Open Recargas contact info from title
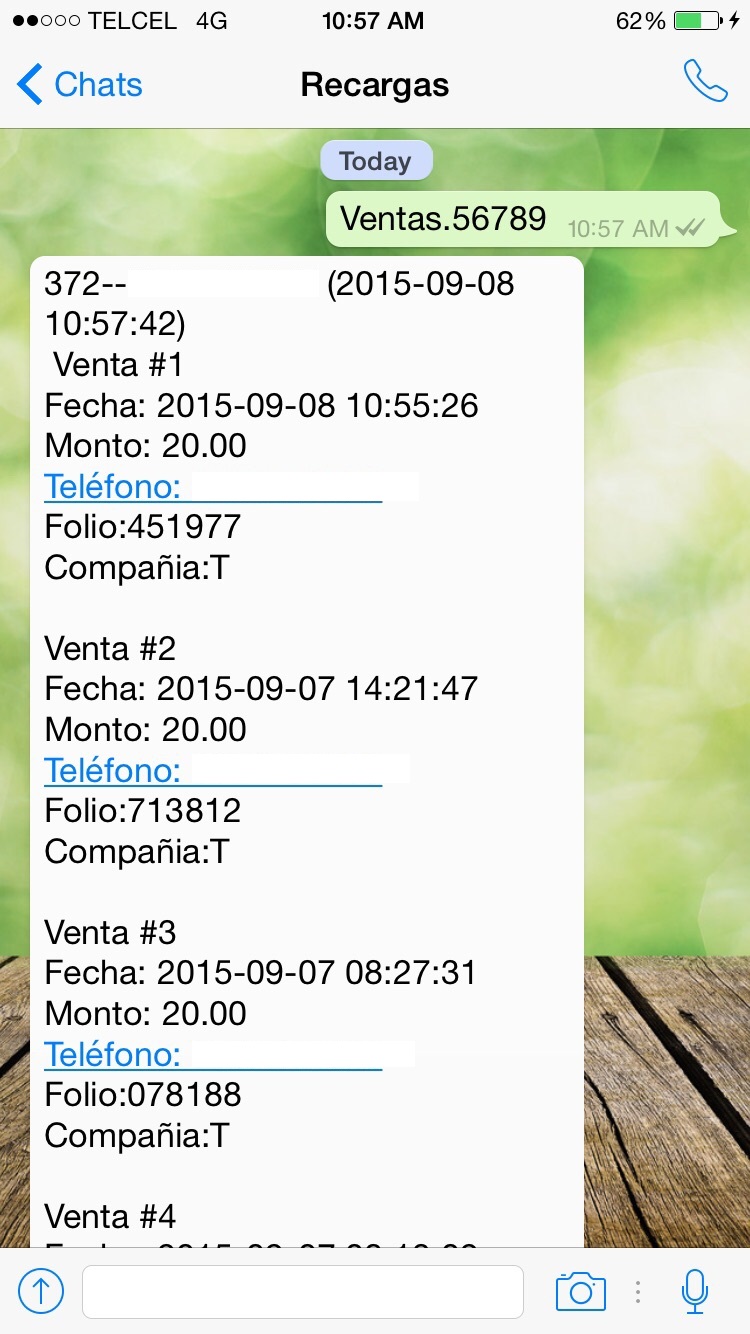 click(x=375, y=85)
